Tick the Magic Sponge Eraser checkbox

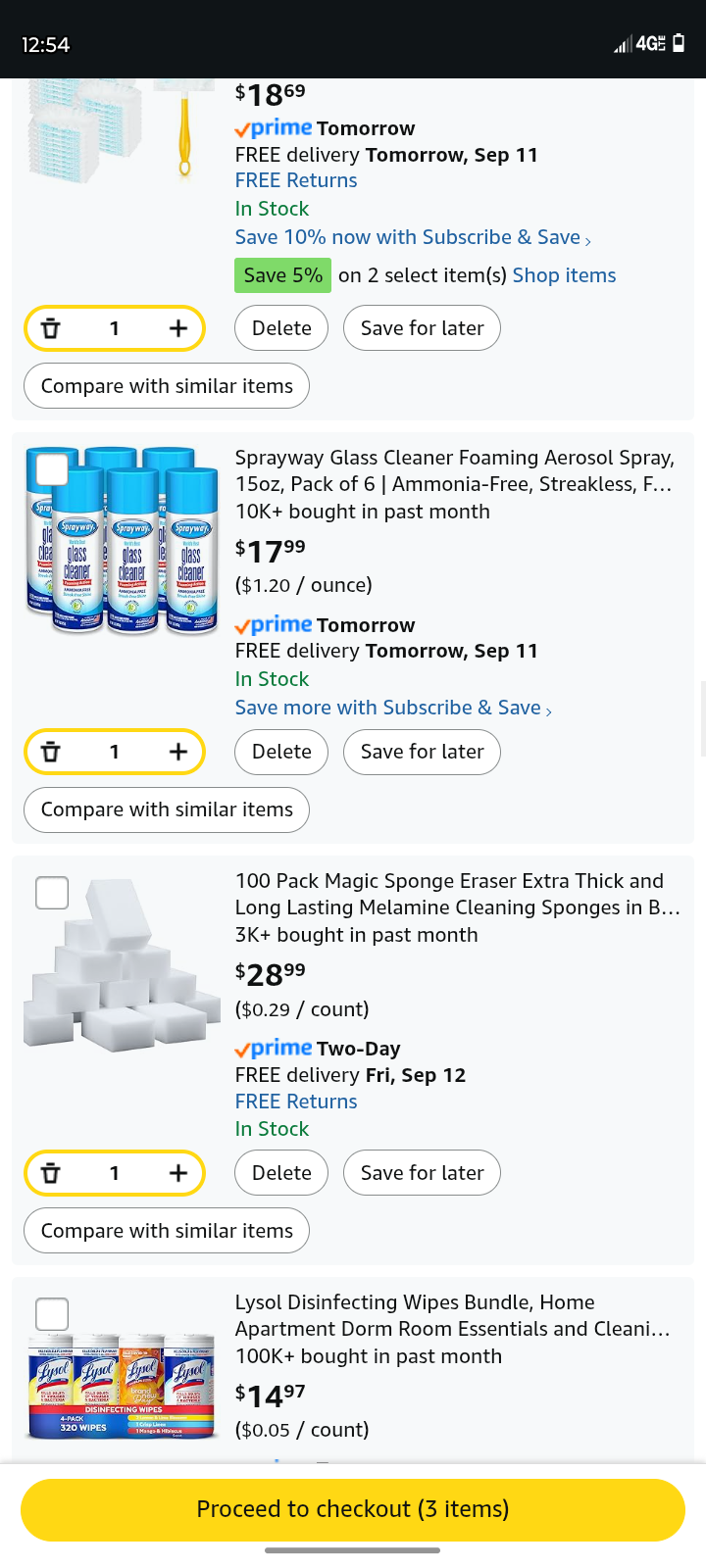coord(52,893)
